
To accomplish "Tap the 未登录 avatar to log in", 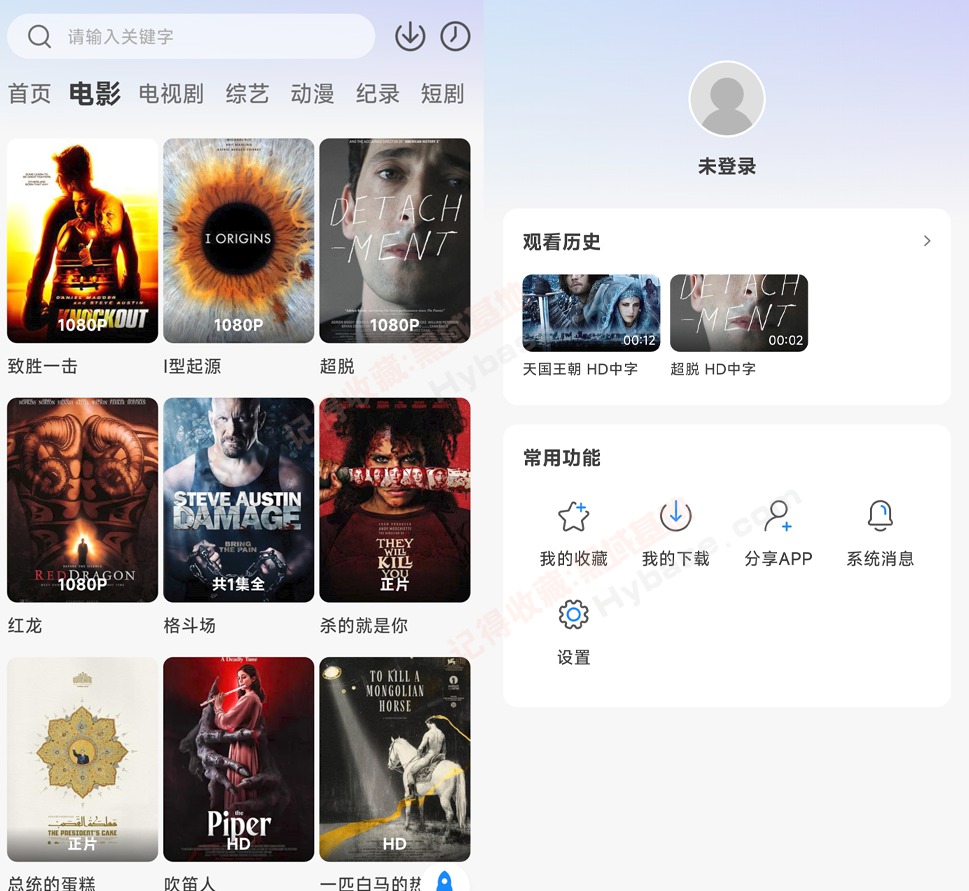I will point(727,99).
